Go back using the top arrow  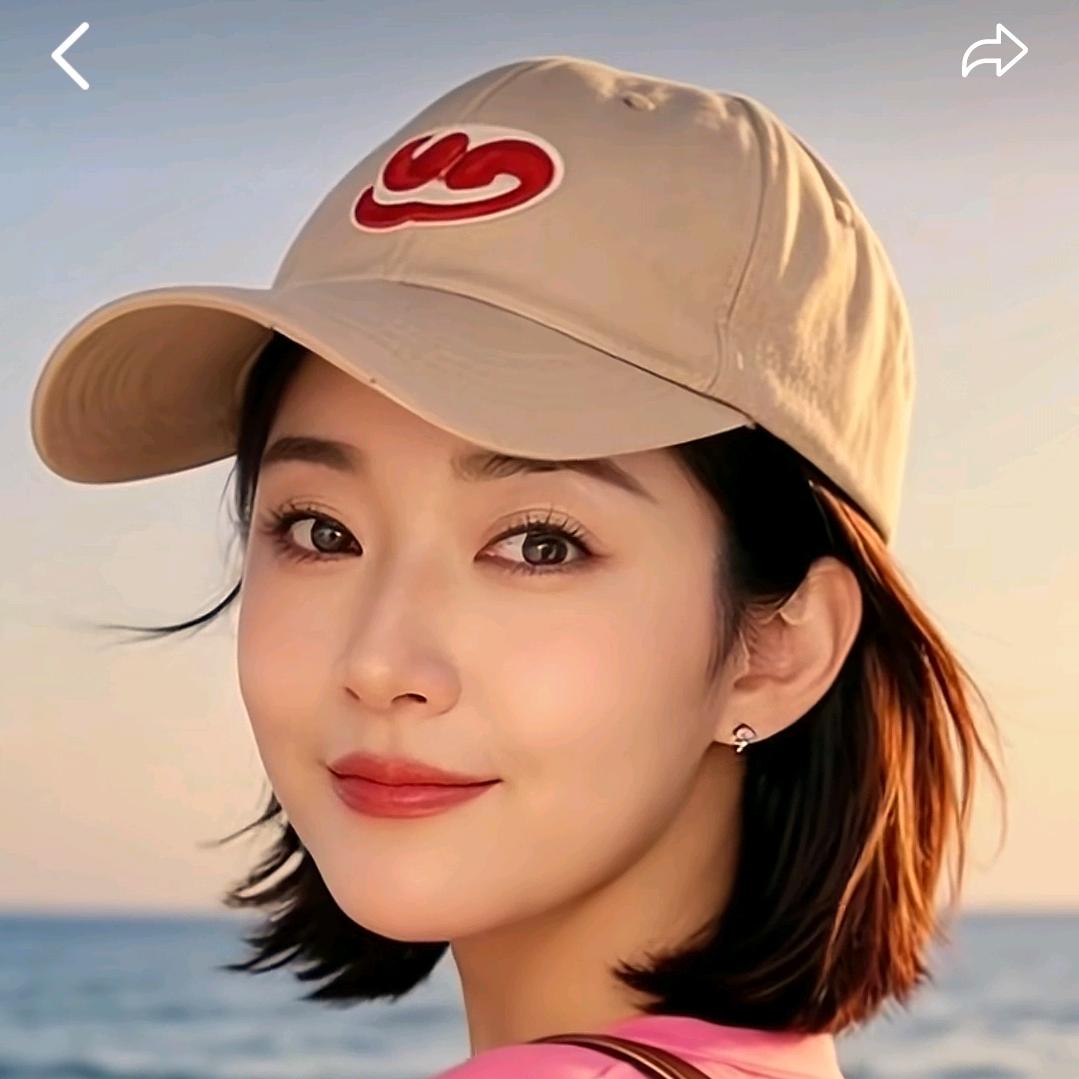pyautogui.click(x=70, y=56)
